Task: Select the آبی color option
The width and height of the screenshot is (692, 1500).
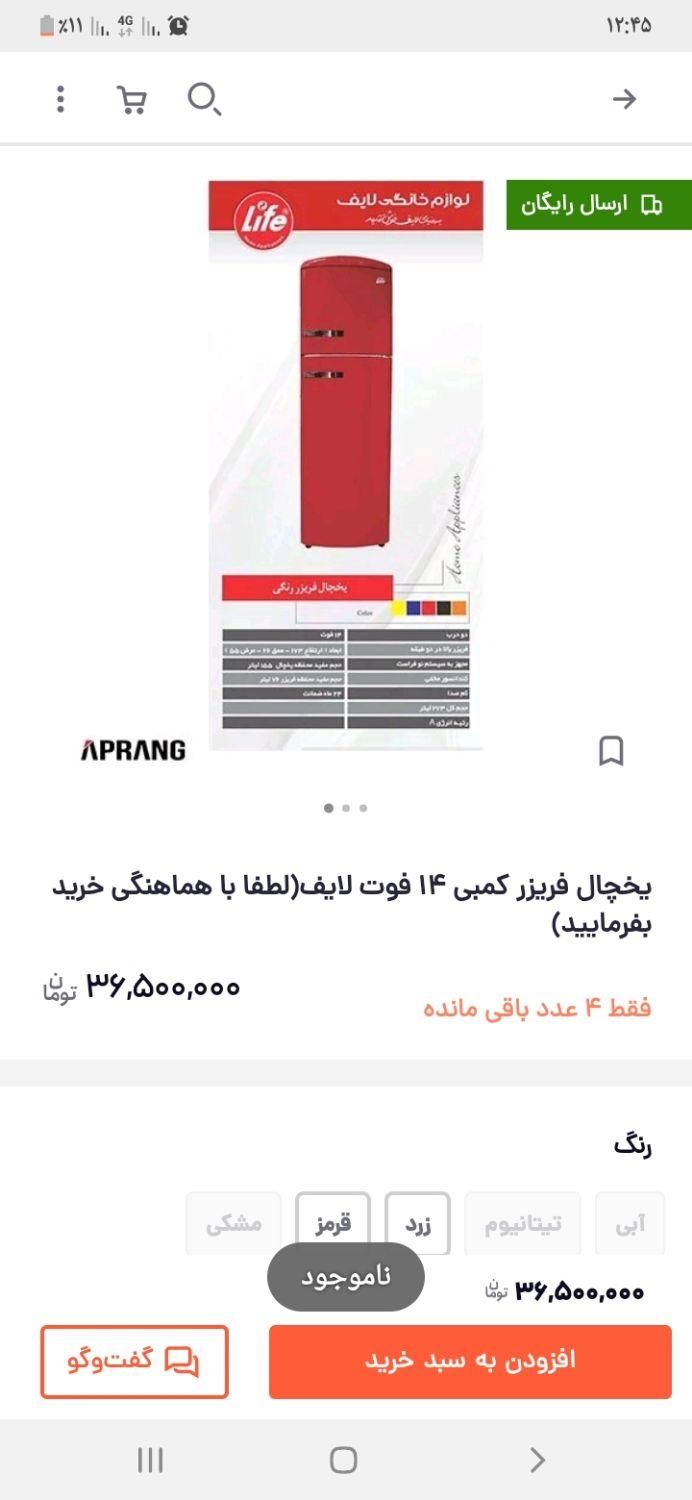Action: [629, 1223]
